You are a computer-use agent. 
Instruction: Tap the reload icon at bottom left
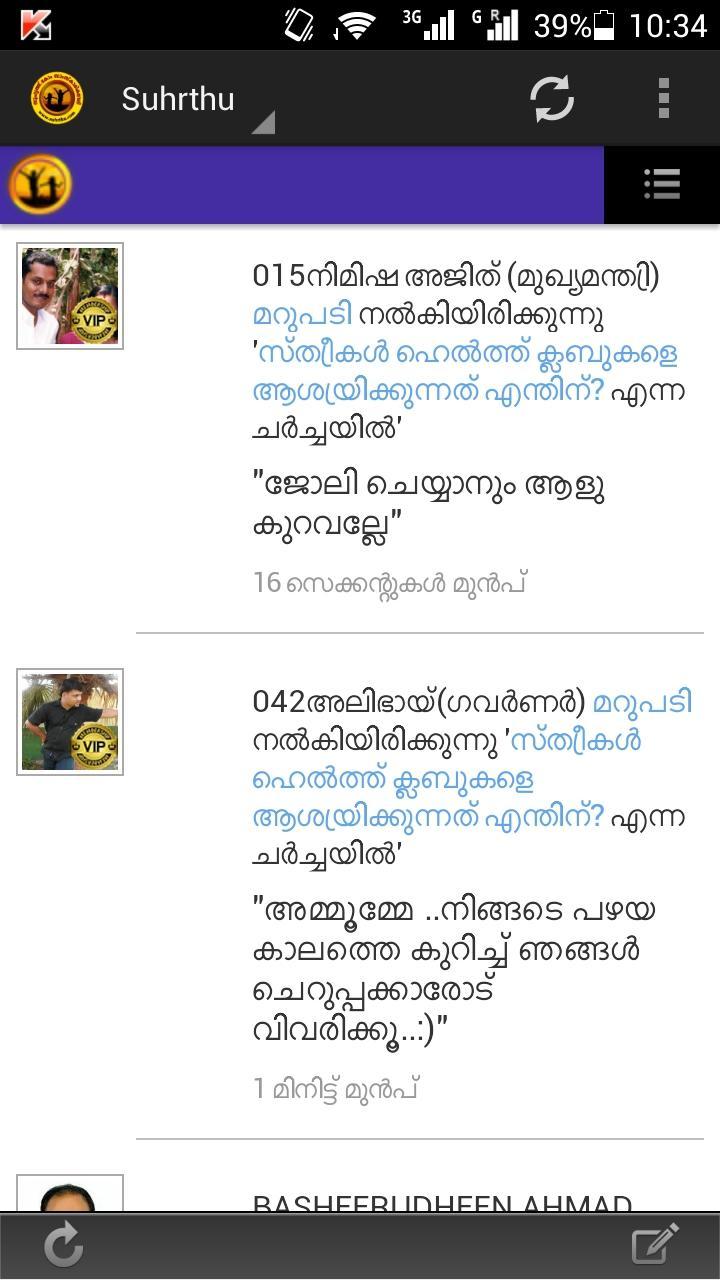coord(64,1243)
